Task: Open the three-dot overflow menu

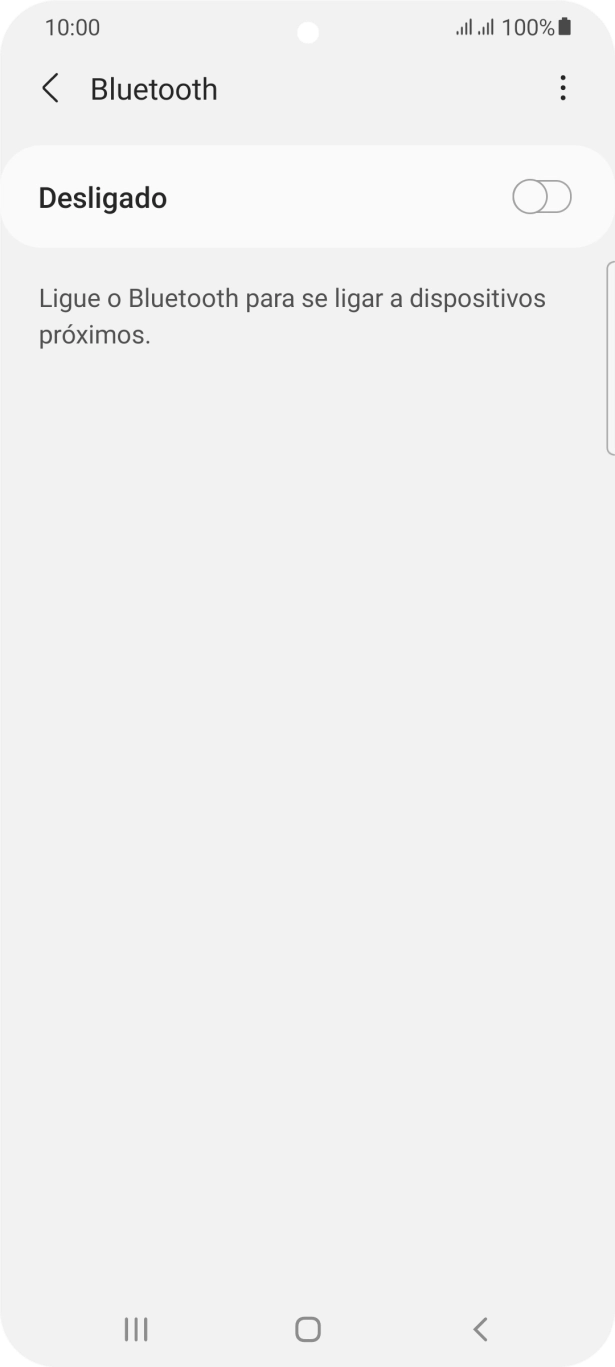Action: pyautogui.click(x=563, y=89)
